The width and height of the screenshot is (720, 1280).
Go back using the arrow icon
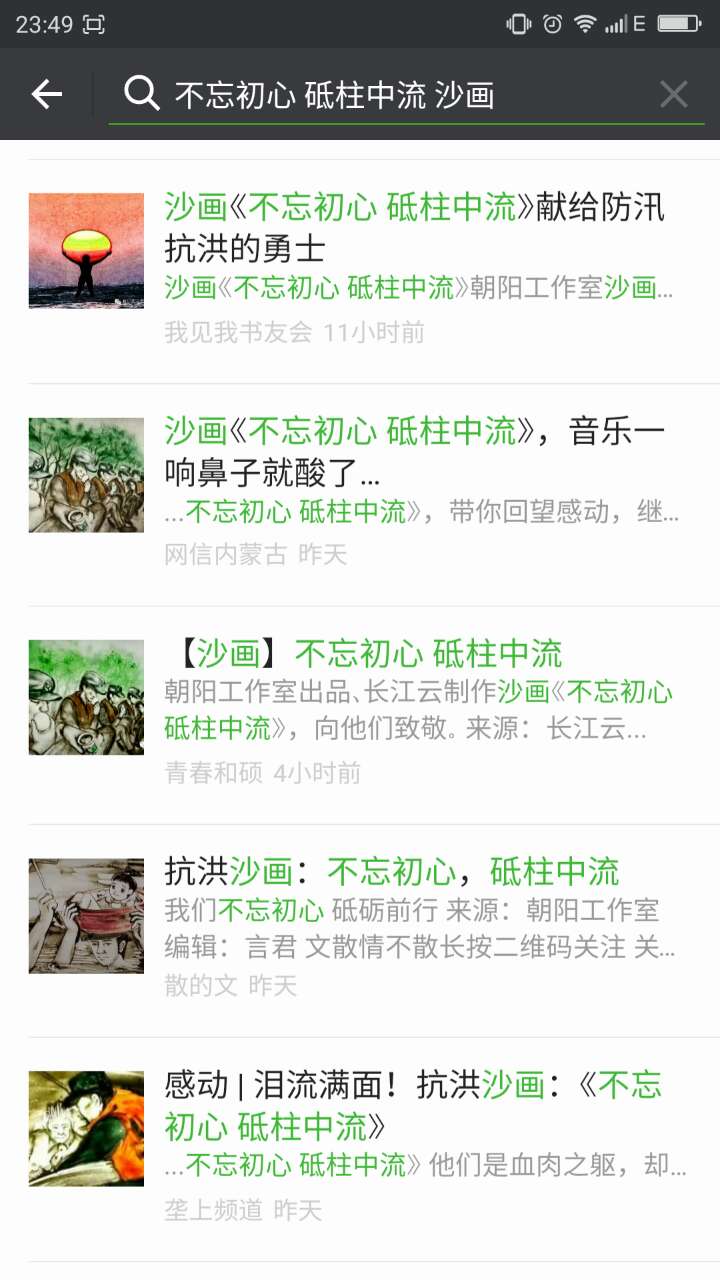tap(47, 94)
